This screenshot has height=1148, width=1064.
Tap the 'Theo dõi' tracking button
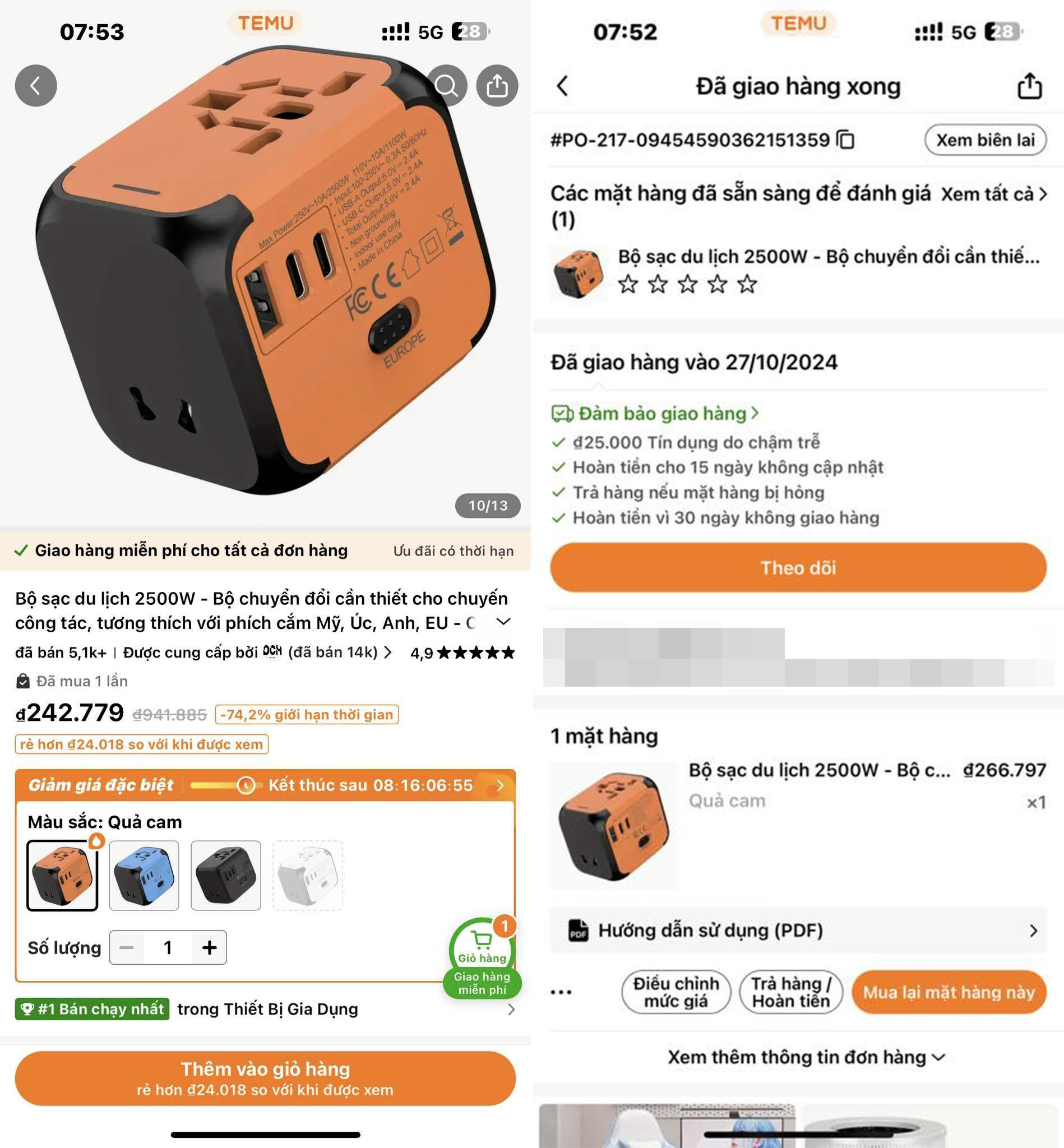tap(798, 568)
